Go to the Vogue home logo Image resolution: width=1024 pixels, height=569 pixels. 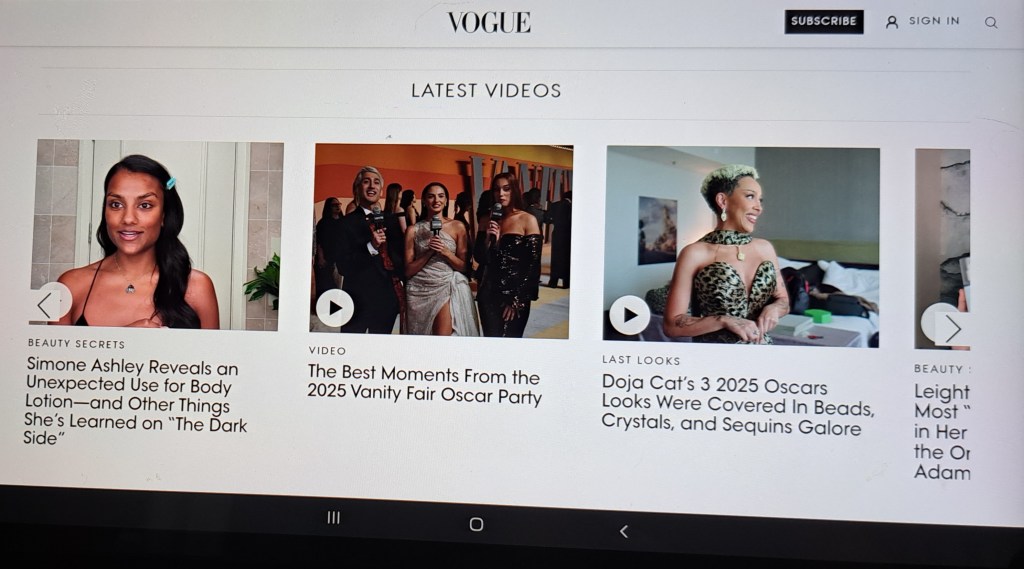[x=489, y=22]
